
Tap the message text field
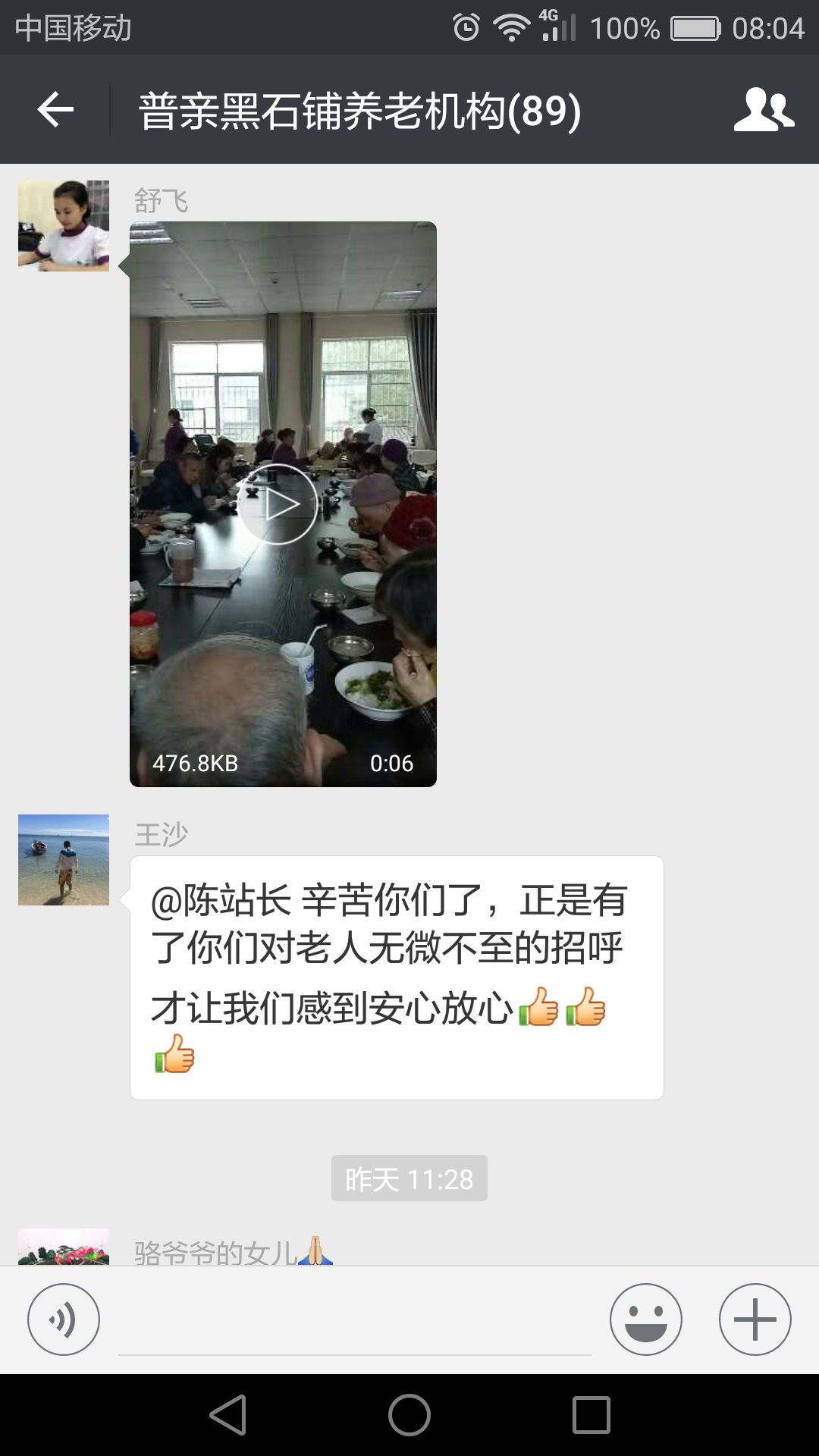coord(354,1323)
